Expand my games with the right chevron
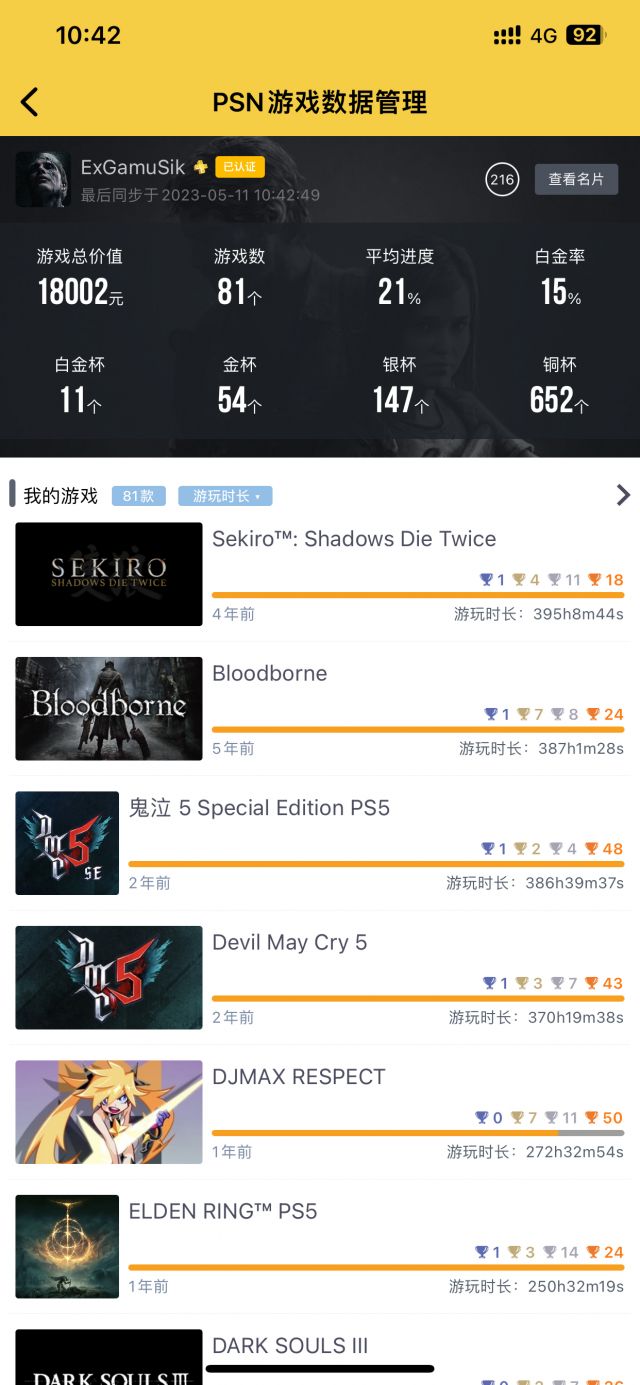This screenshot has height=1385, width=640. pos(622,494)
